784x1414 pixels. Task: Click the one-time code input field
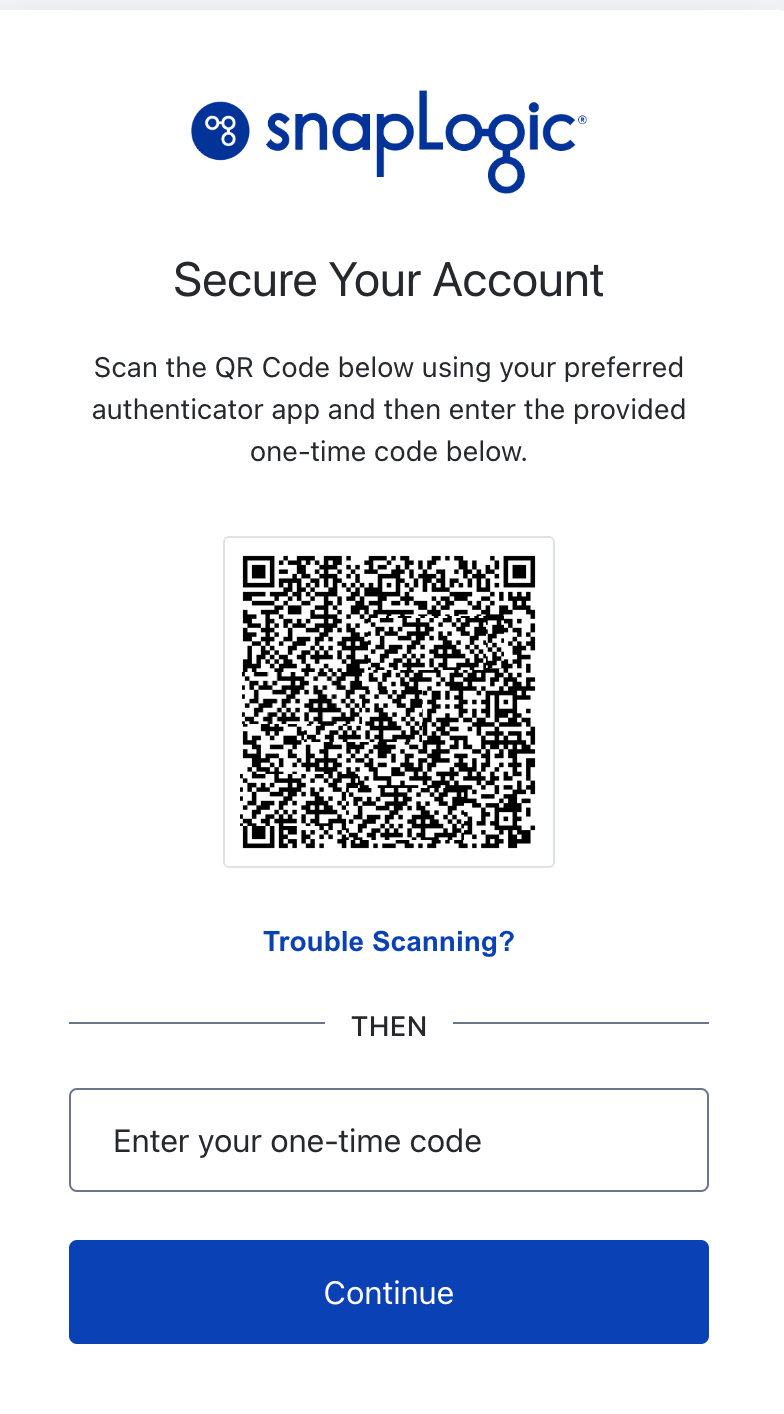pyautogui.click(x=389, y=1139)
